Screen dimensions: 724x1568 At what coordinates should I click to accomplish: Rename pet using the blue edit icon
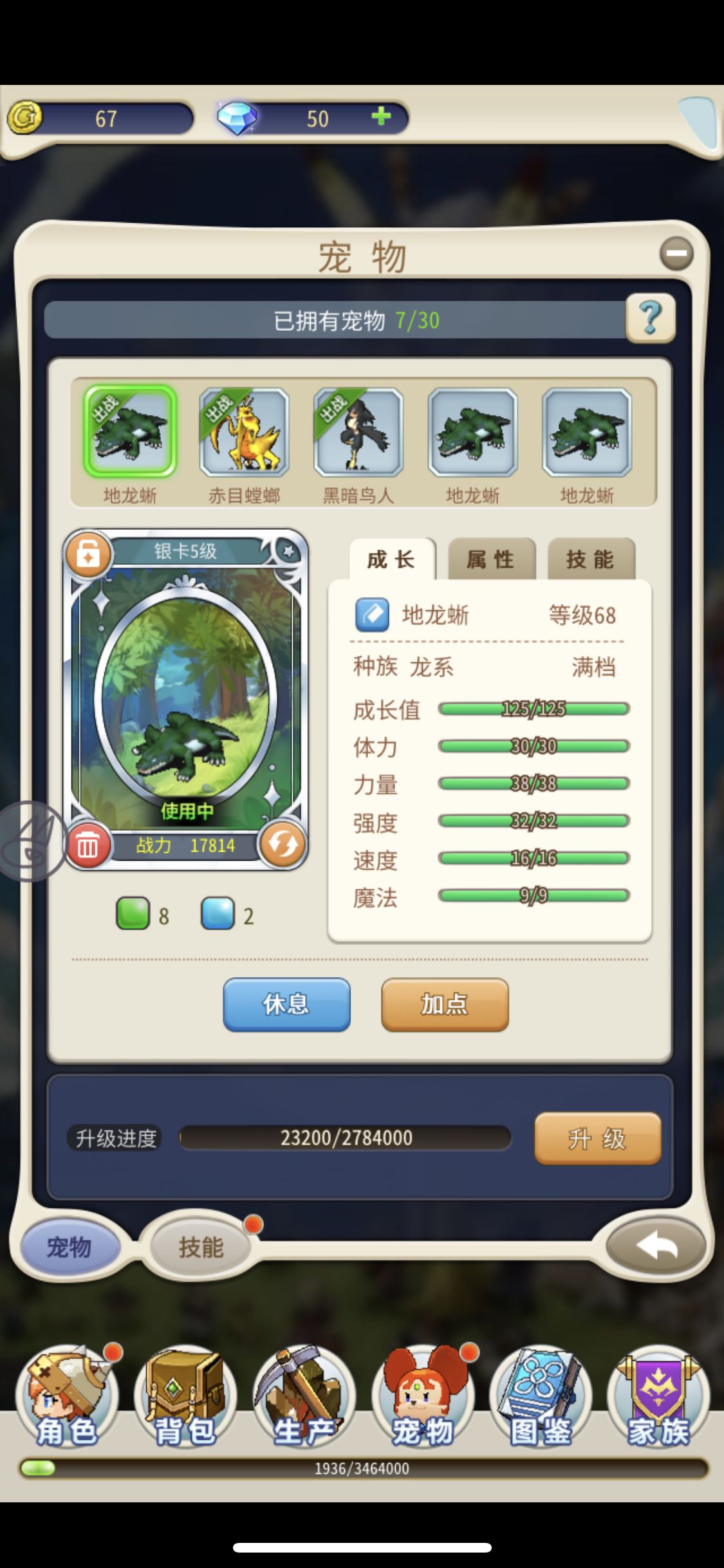click(372, 615)
